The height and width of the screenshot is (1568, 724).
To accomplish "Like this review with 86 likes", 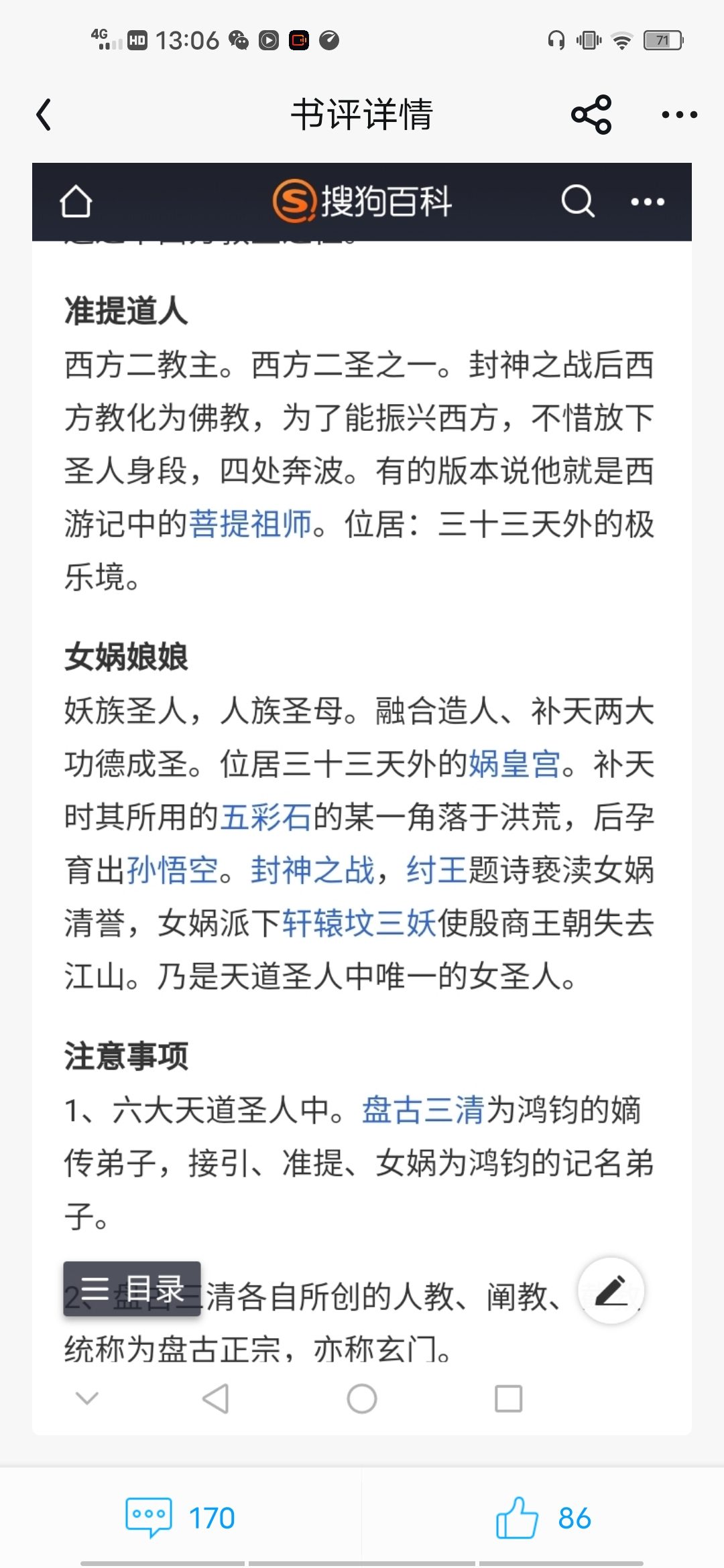I will (x=543, y=1517).
